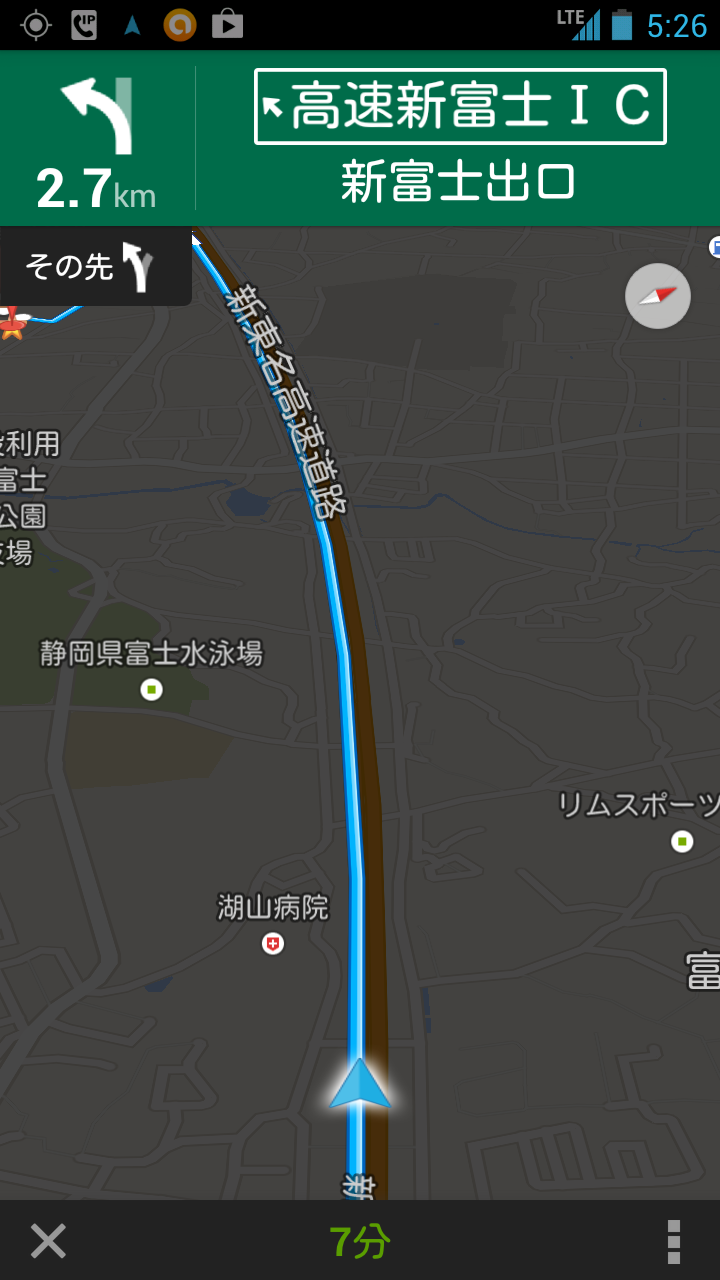Show the next step その先 card
This screenshot has width=720, height=1280.
[94, 266]
